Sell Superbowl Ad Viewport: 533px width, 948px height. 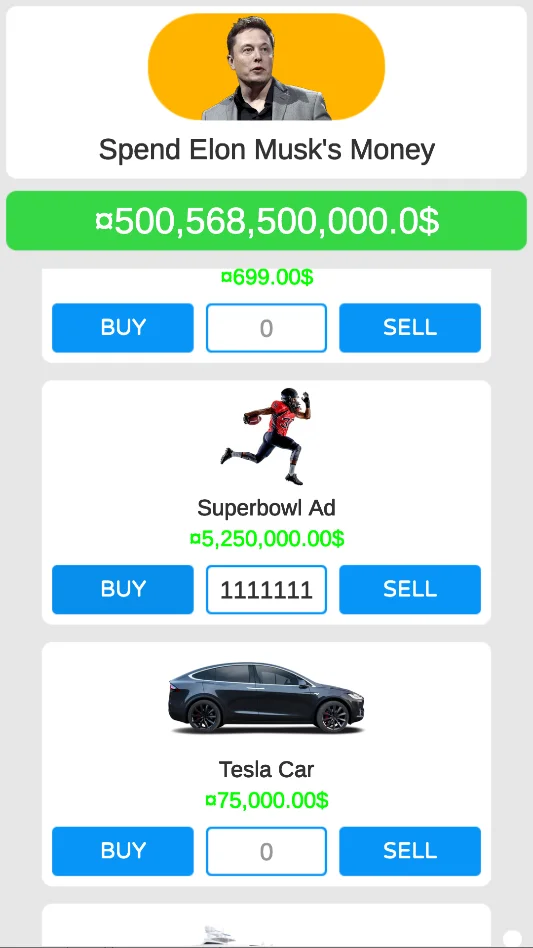coord(410,589)
